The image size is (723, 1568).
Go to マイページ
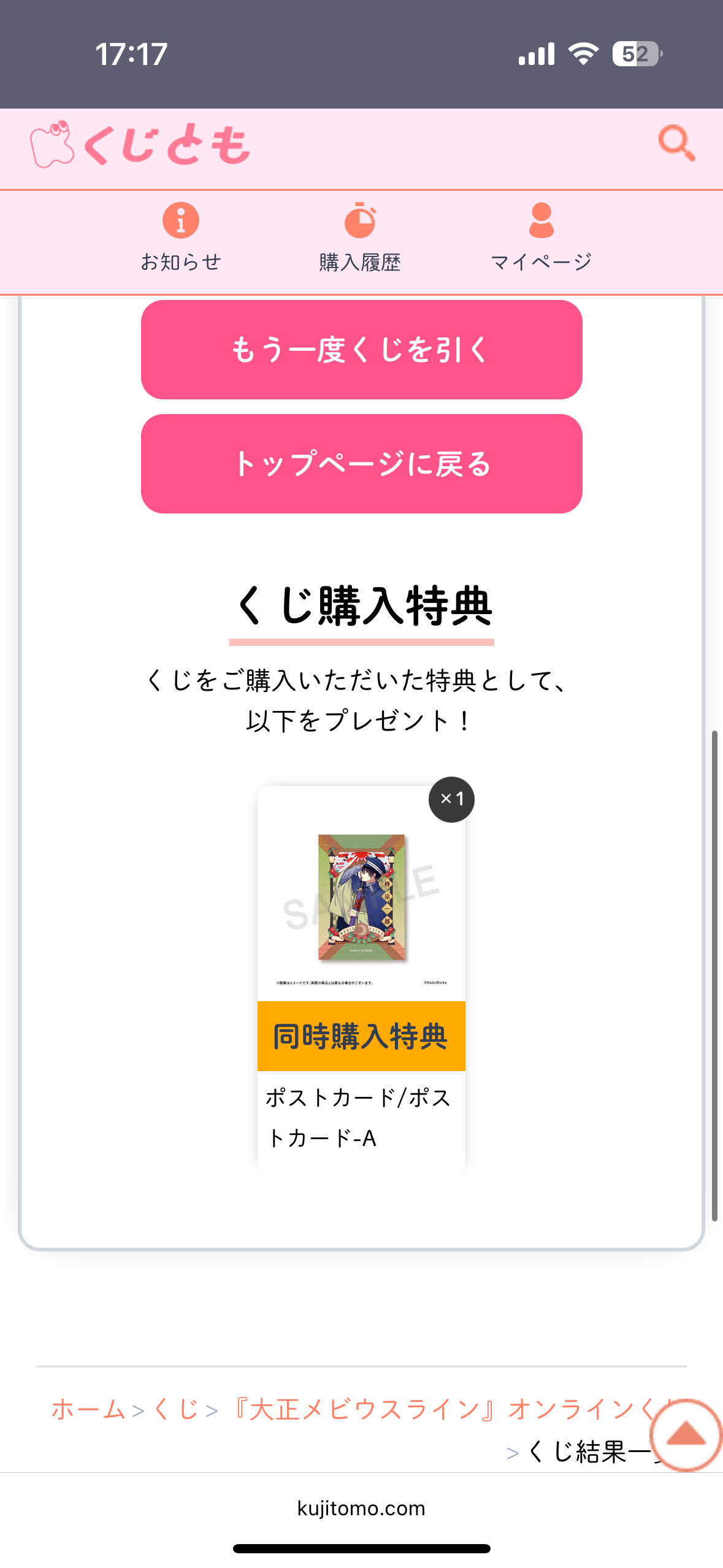coord(541,237)
